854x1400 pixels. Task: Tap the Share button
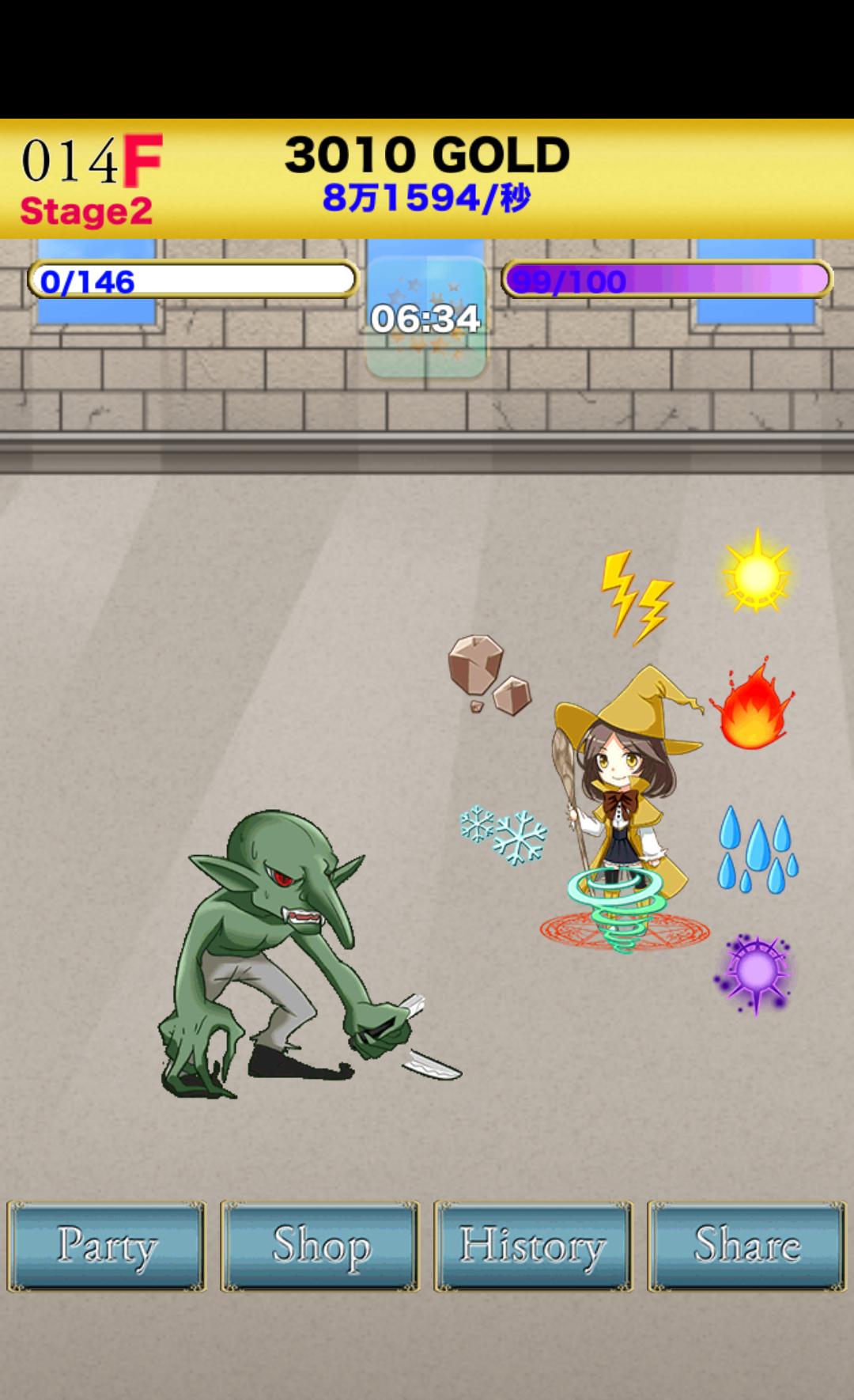[x=747, y=1246]
